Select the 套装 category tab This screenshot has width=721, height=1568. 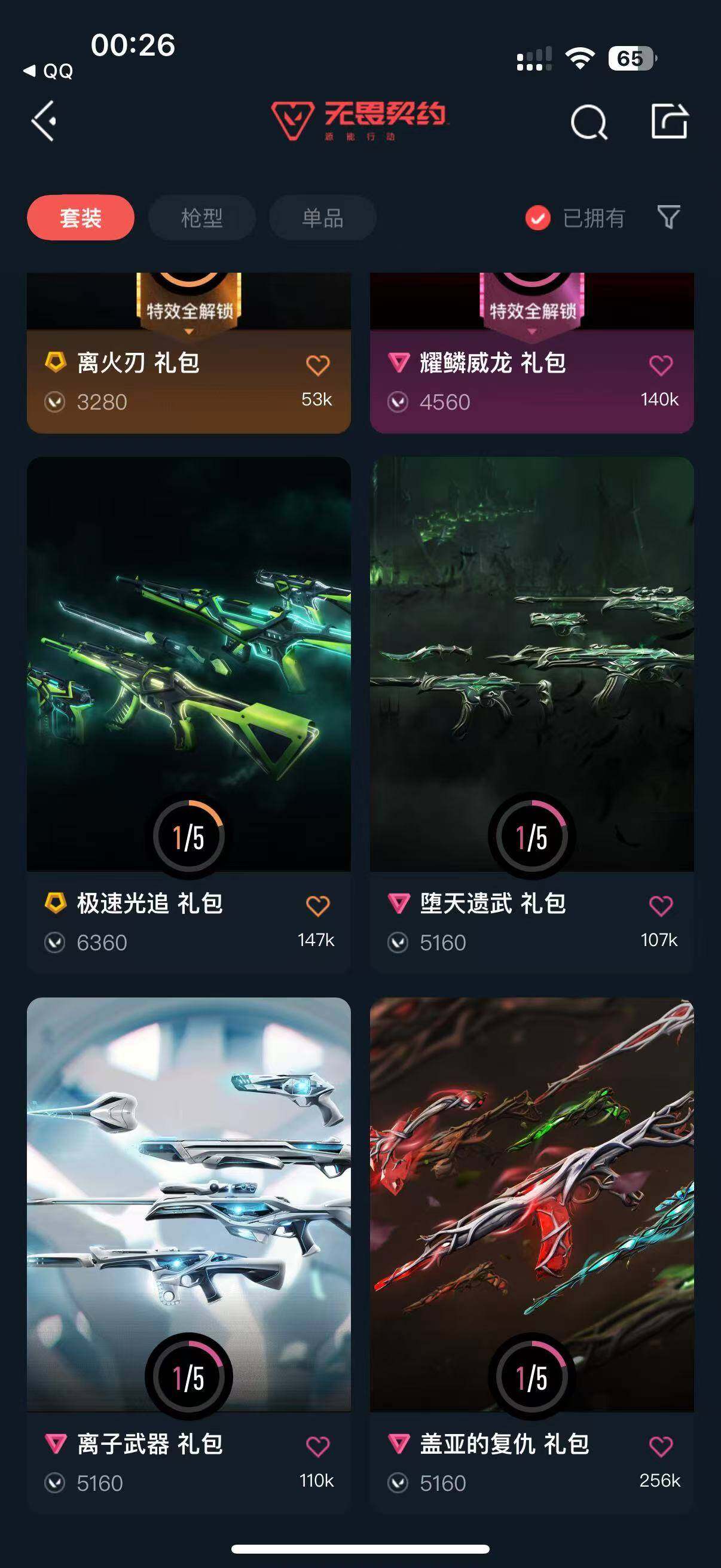tap(80, 217)
